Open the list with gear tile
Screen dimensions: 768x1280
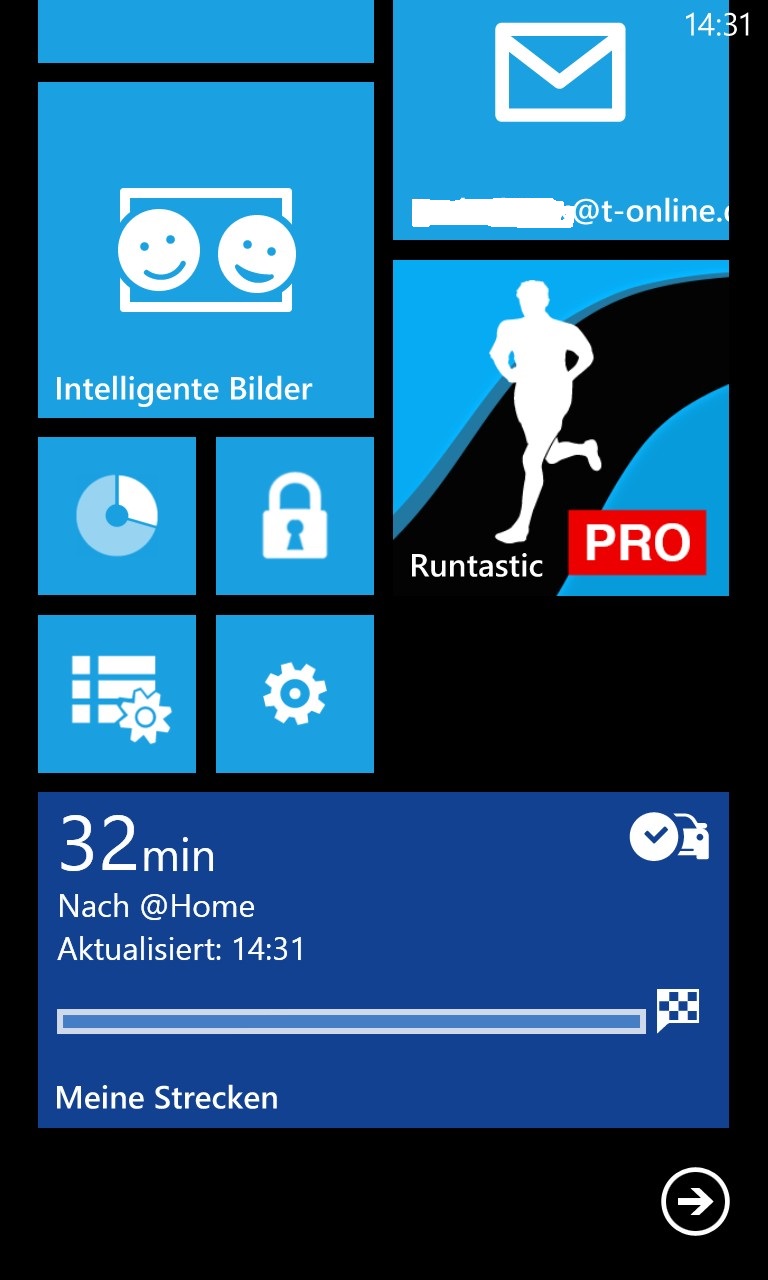[x=117, y=694]
